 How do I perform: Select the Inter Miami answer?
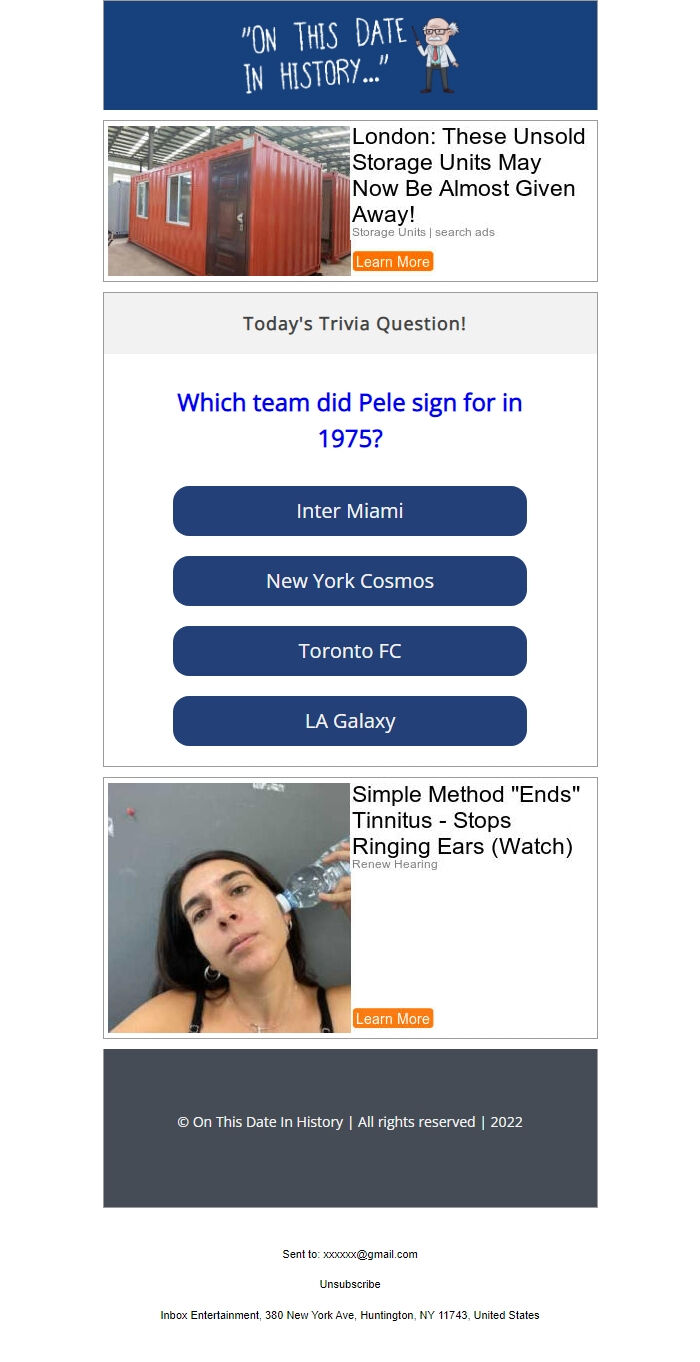[x=349, y=511]
